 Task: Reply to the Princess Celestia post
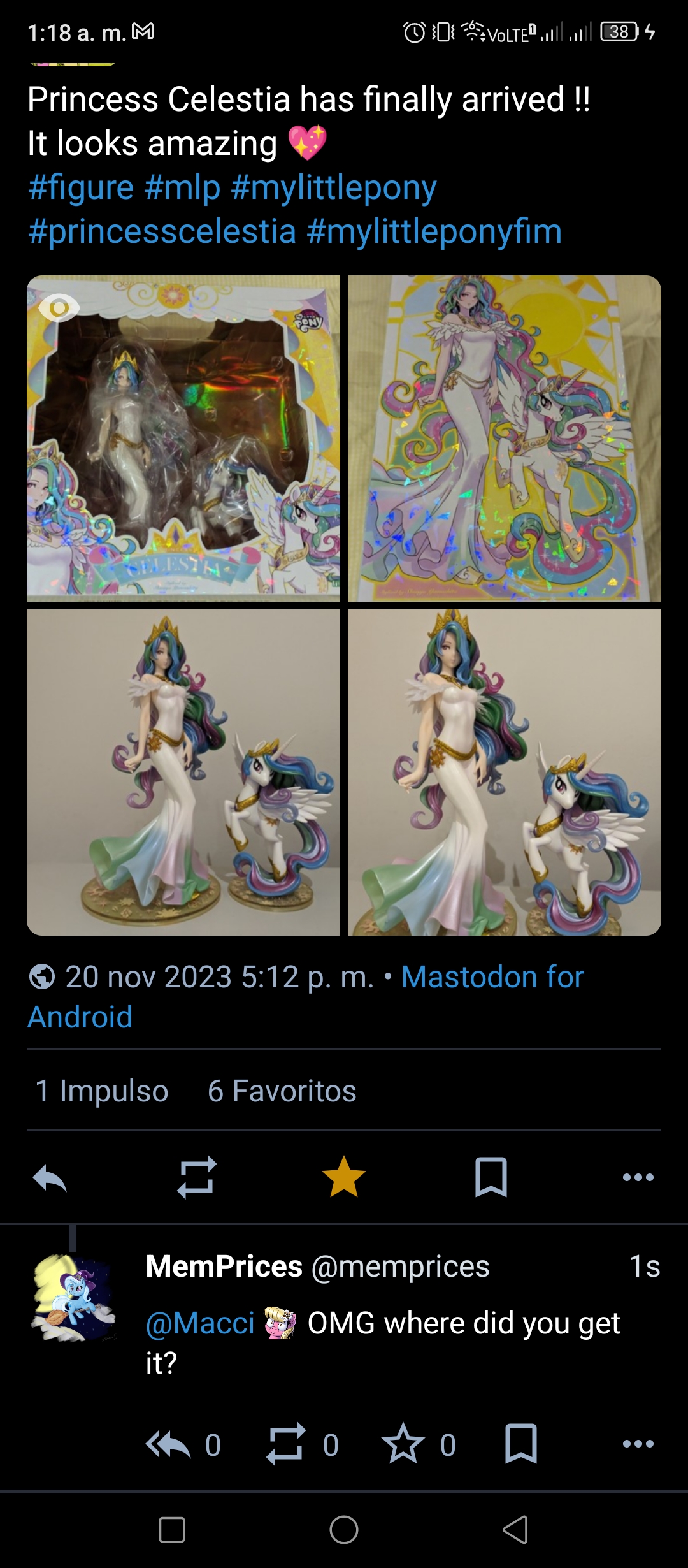(x=50, y=1177)
